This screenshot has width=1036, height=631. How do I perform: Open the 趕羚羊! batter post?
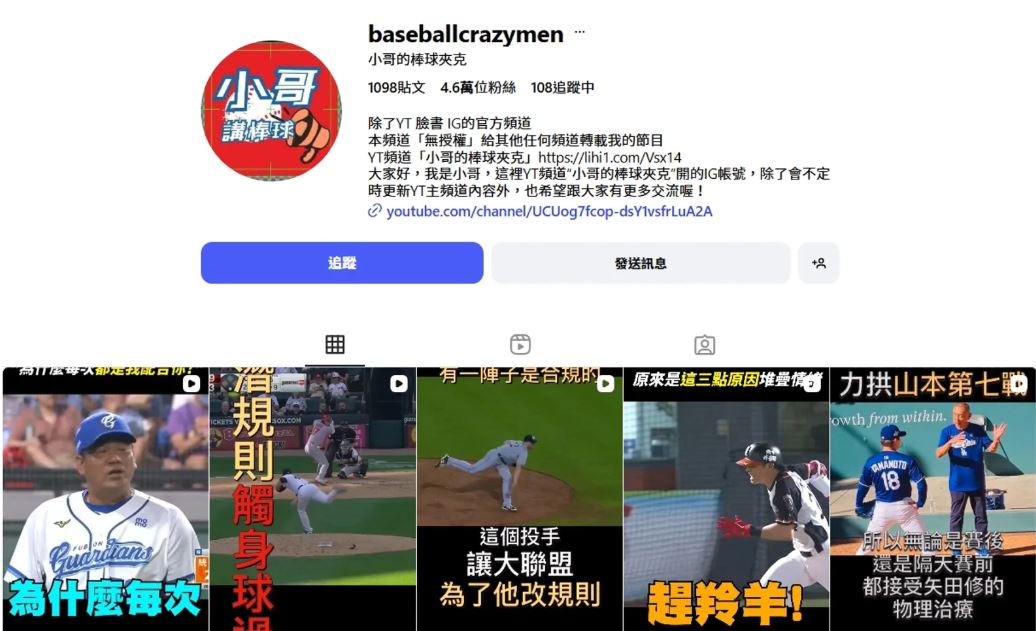coord(726,500)
